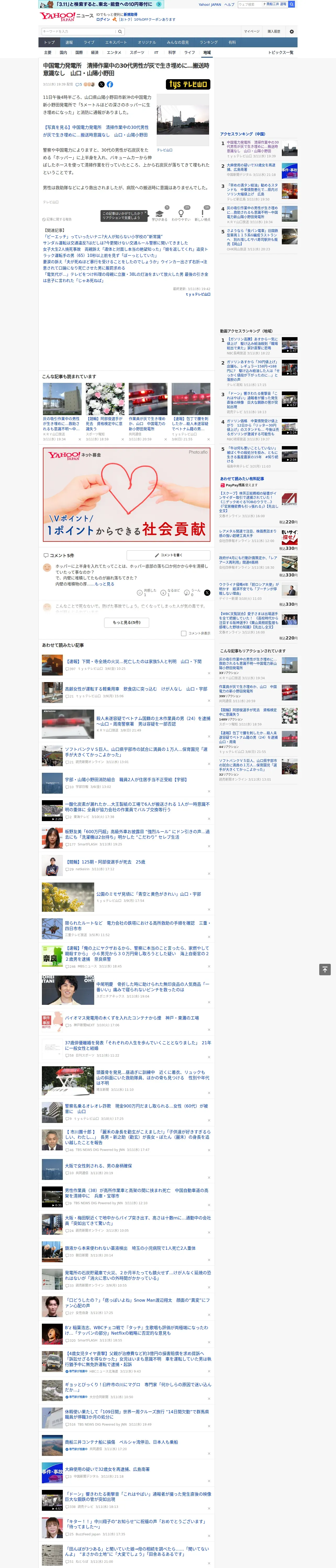Open 購入履歴 purchase history
This screenshot has width=336, height=1568.
point(275,31)
